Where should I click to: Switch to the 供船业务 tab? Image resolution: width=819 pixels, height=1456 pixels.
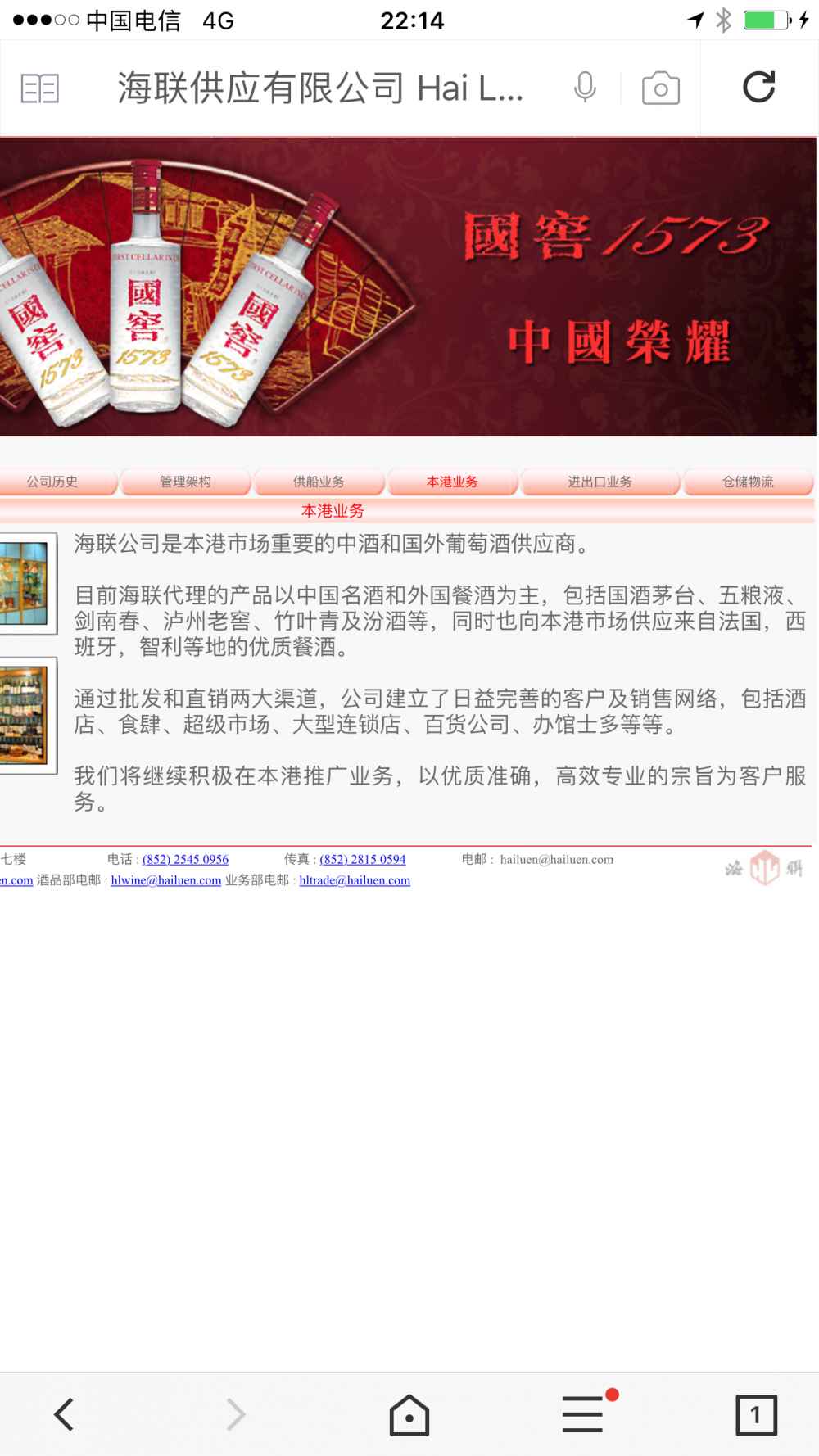319,482
